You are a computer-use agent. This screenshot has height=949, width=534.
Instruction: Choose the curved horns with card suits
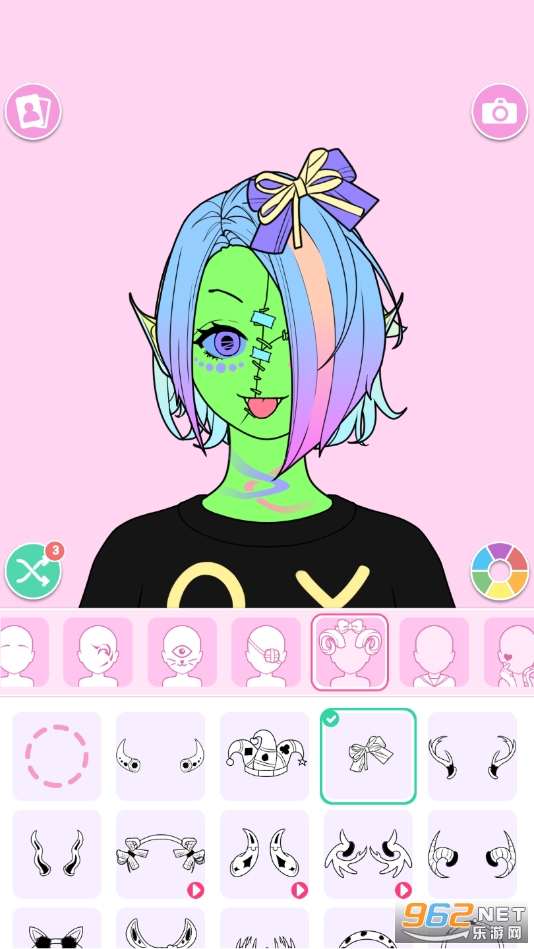tap(264, 854)
